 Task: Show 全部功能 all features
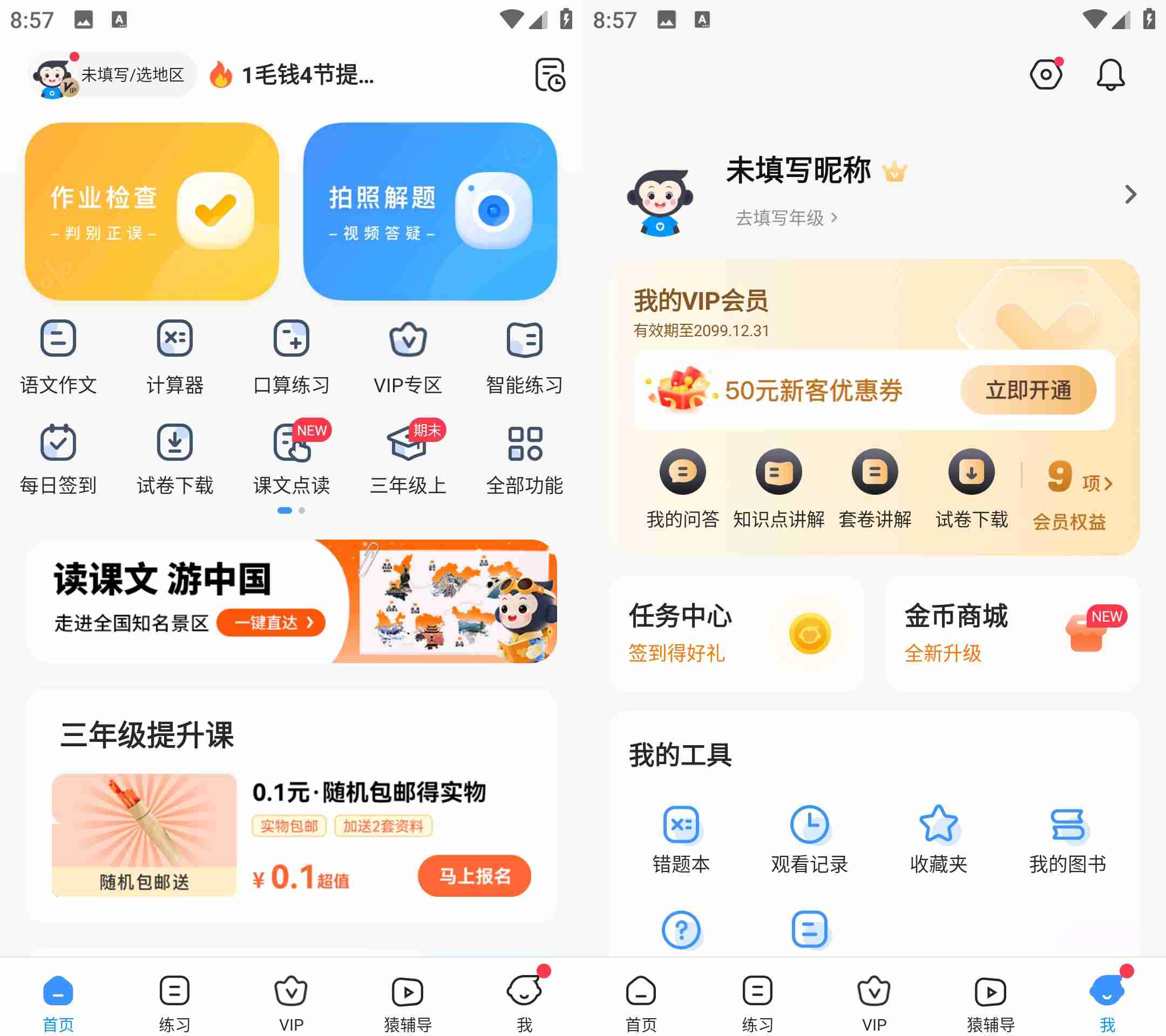click(x=524, y=459)
